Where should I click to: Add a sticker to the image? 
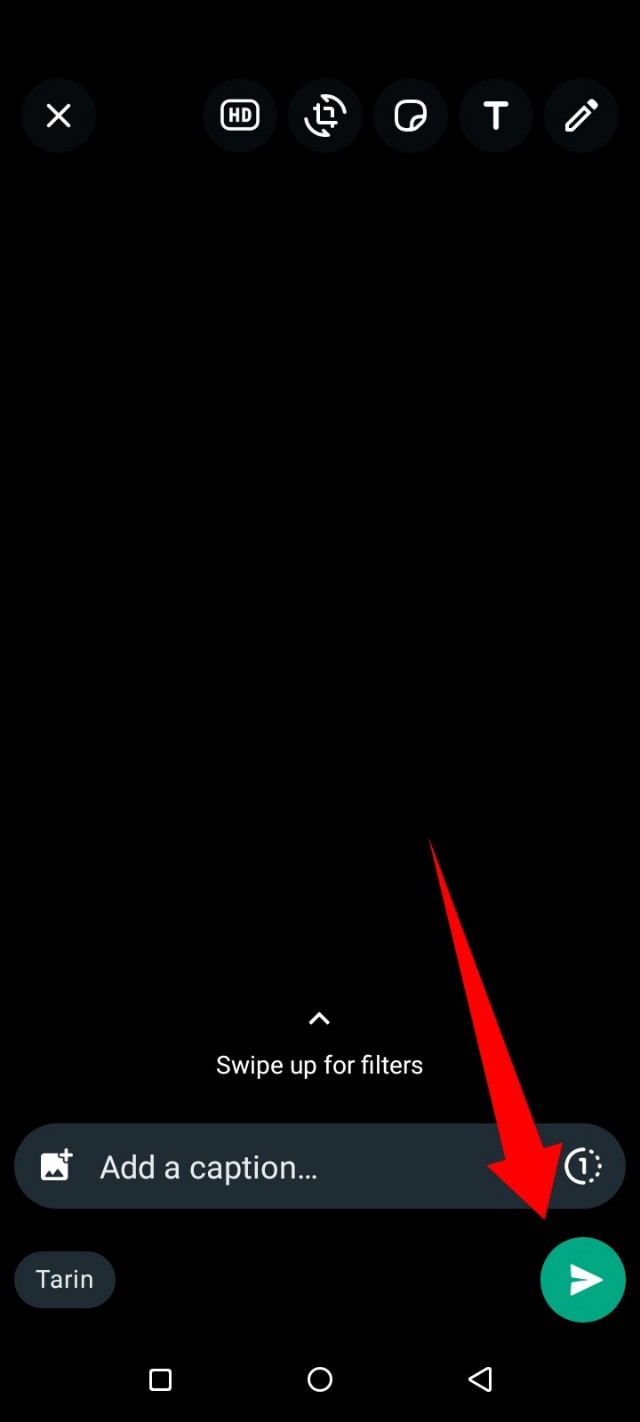(x=410, y=116)
